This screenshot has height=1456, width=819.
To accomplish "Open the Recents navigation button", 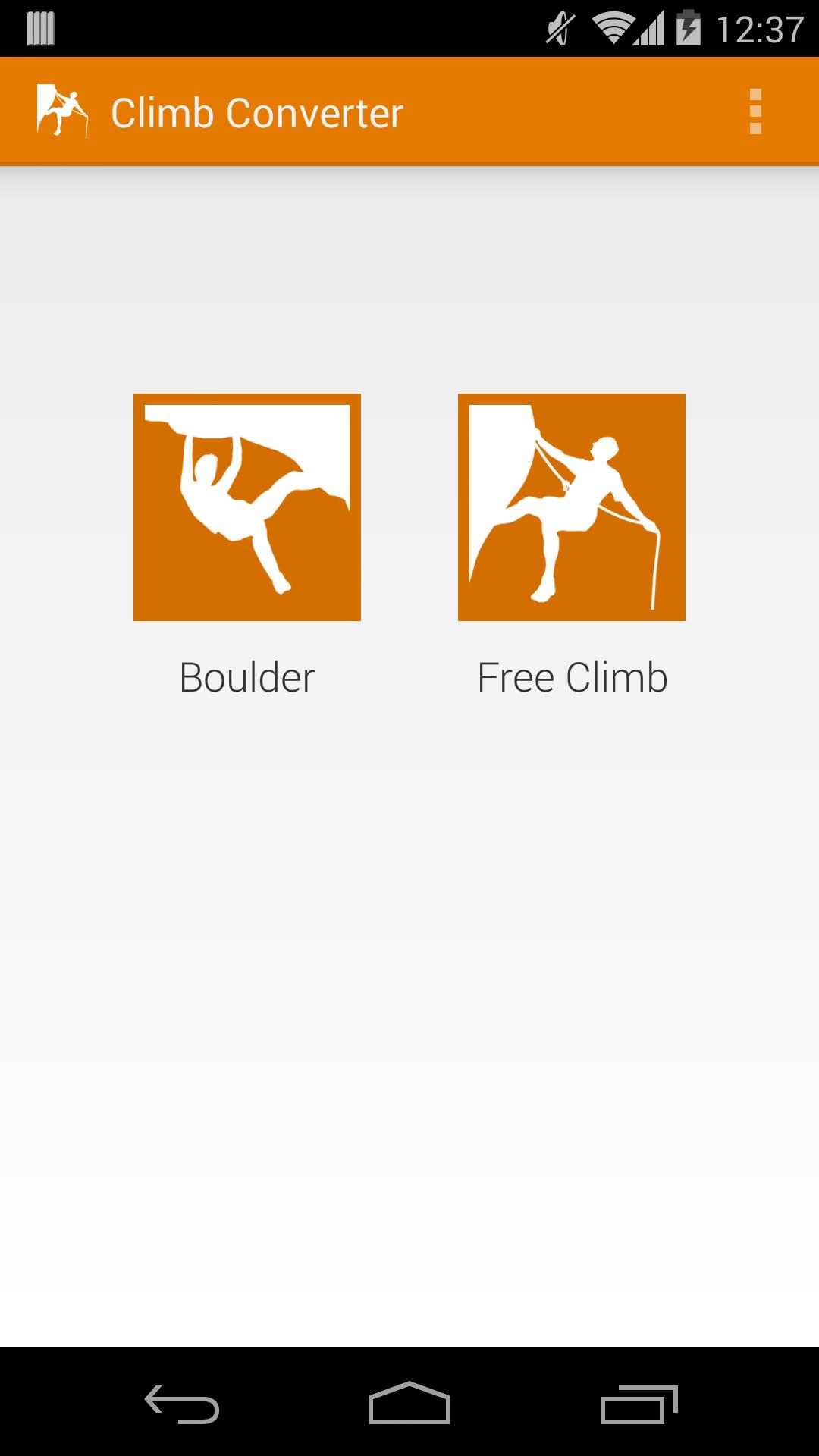I will click(x=639, y=1401).
